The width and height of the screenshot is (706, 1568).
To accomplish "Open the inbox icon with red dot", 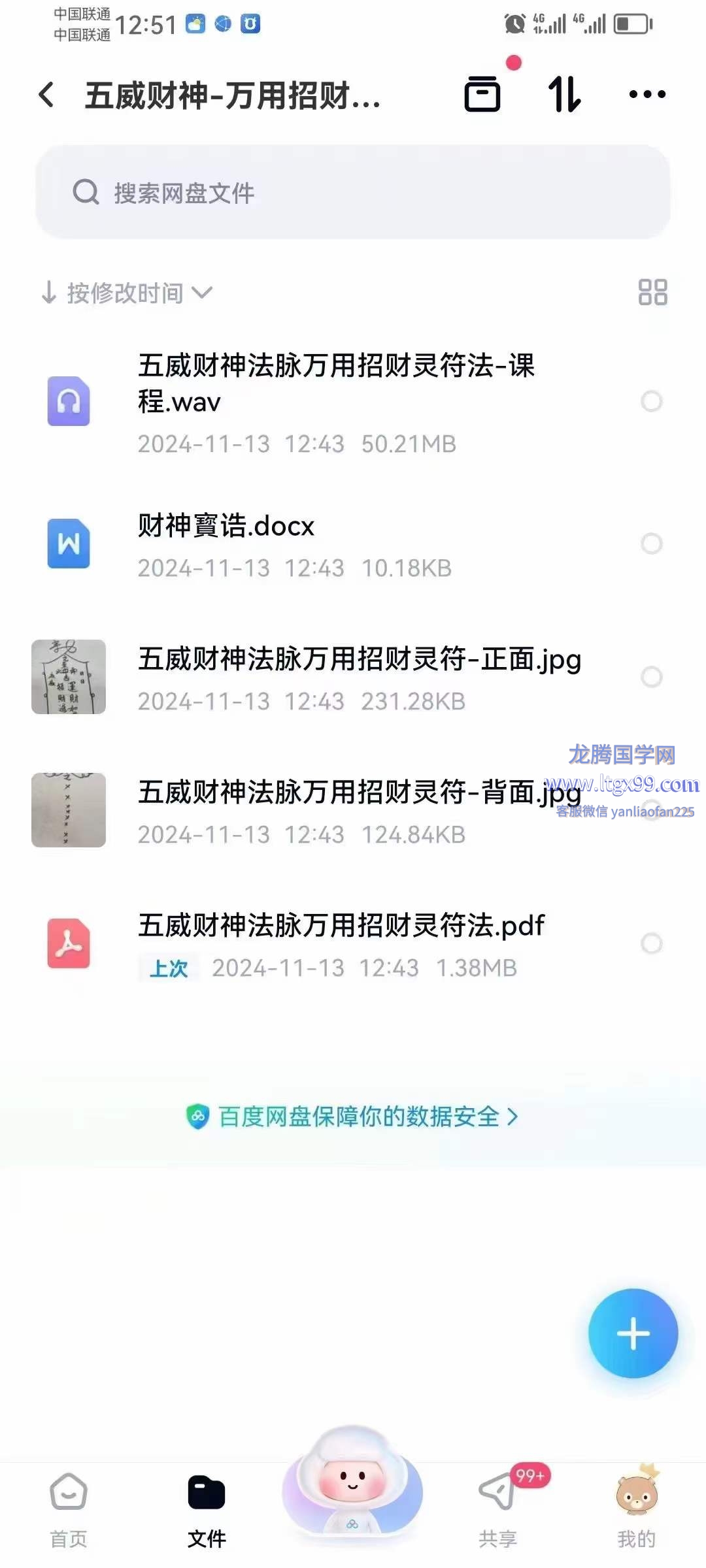I will click(482, 94).
